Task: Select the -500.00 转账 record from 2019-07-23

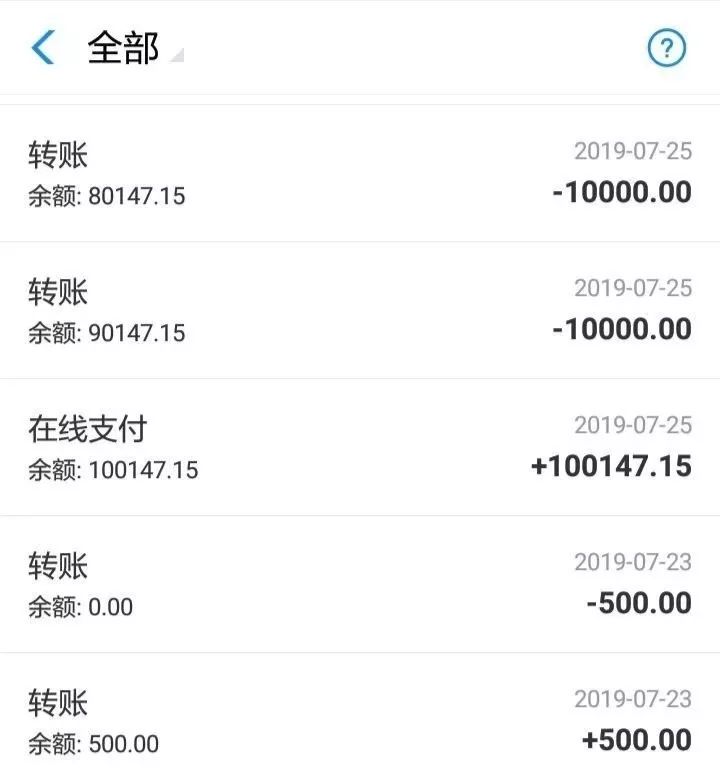Action: pos(360,583)
